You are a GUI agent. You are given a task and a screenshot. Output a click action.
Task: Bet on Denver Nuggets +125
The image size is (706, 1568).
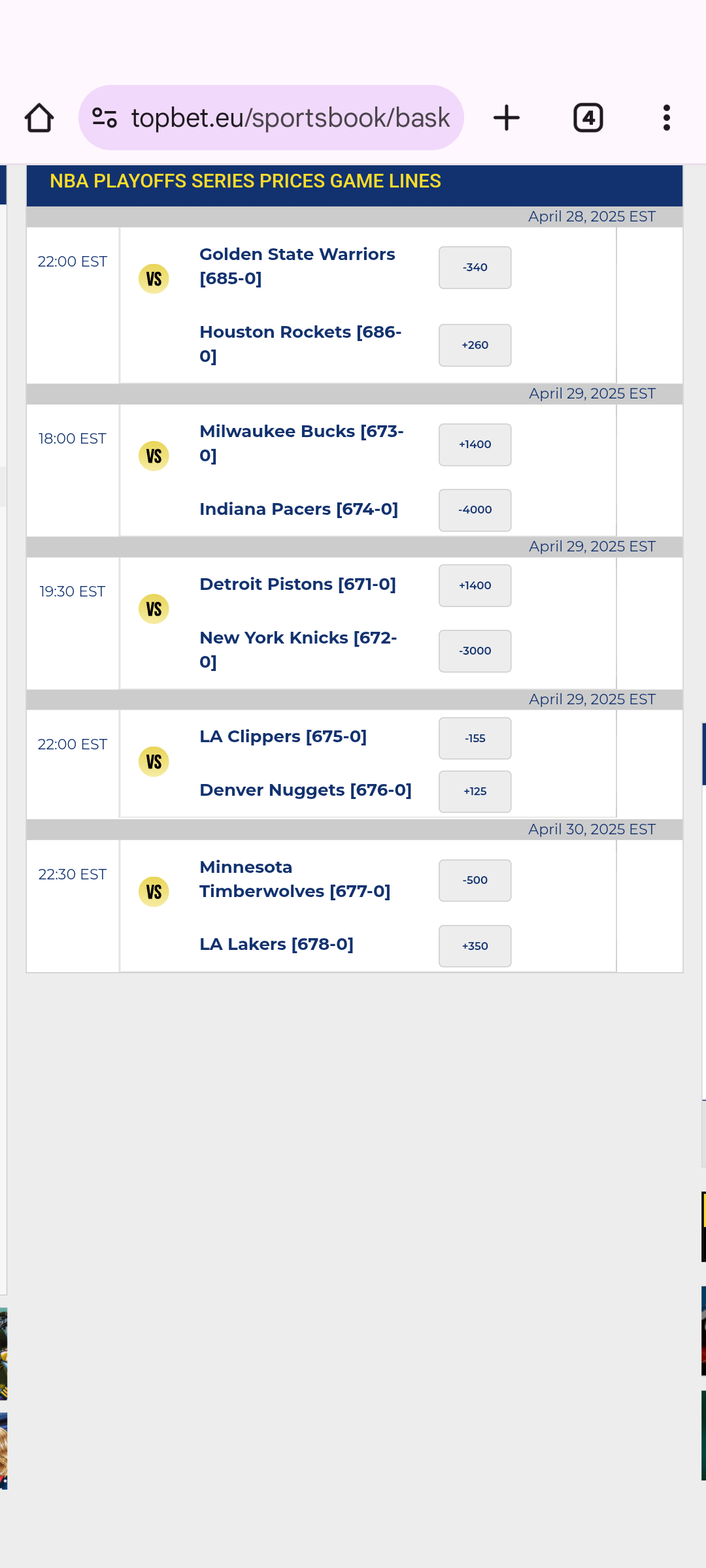pyautogui.click(x=475, y=791)
